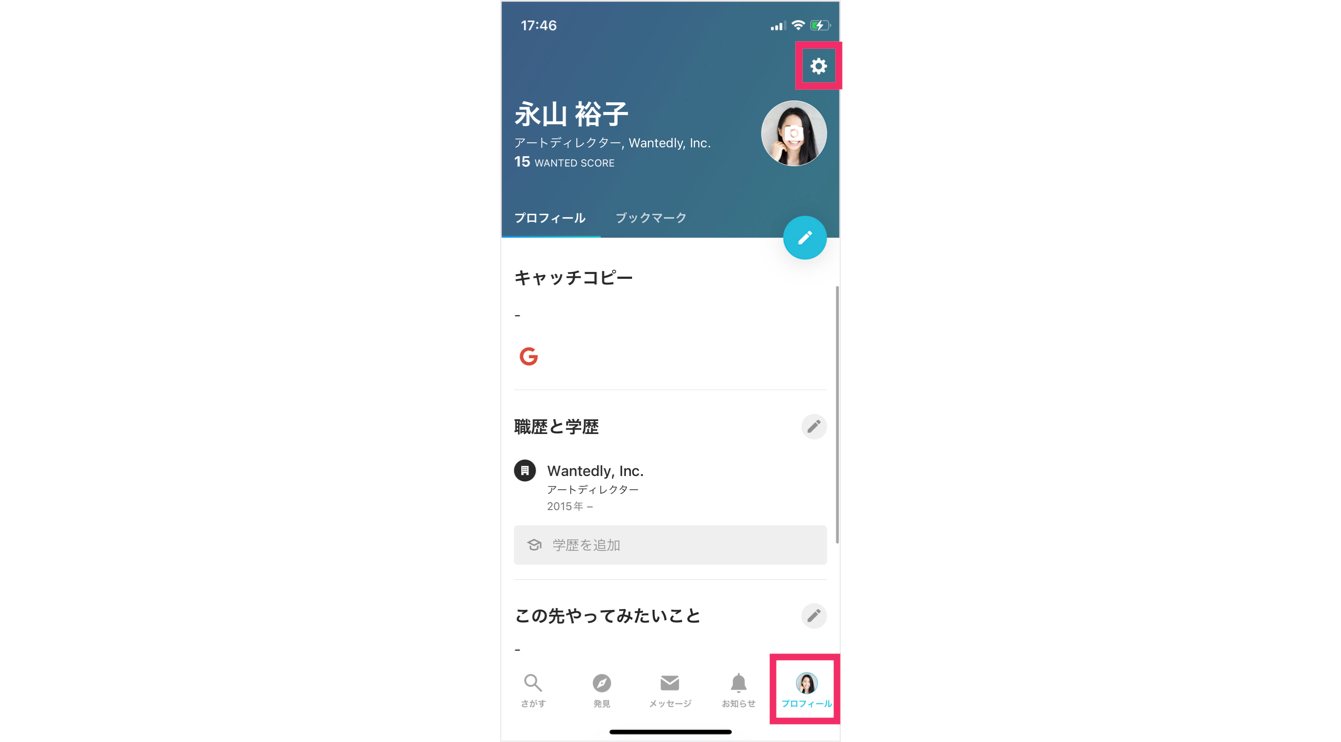
Task: Tap the Google account icon
Action: [529, 356]
